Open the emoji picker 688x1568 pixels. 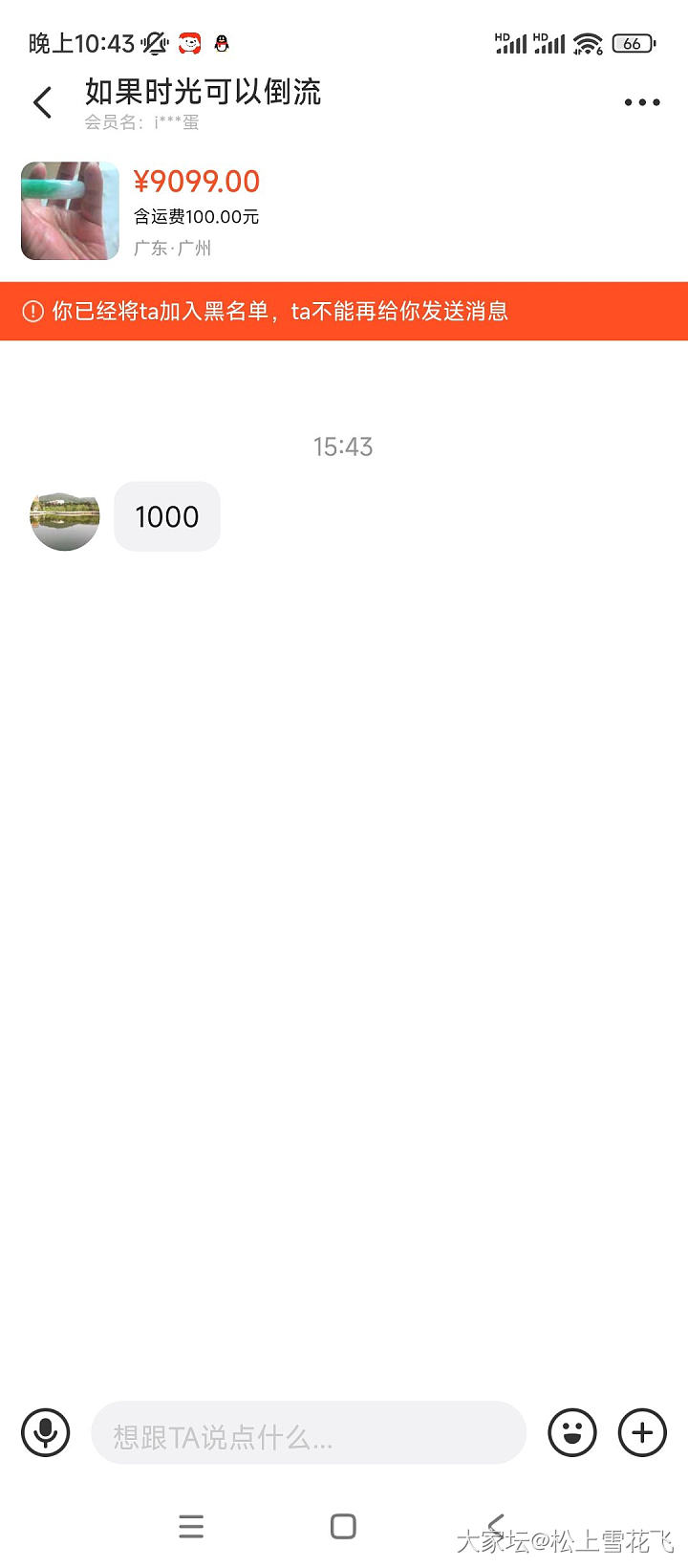[571, 1432]
